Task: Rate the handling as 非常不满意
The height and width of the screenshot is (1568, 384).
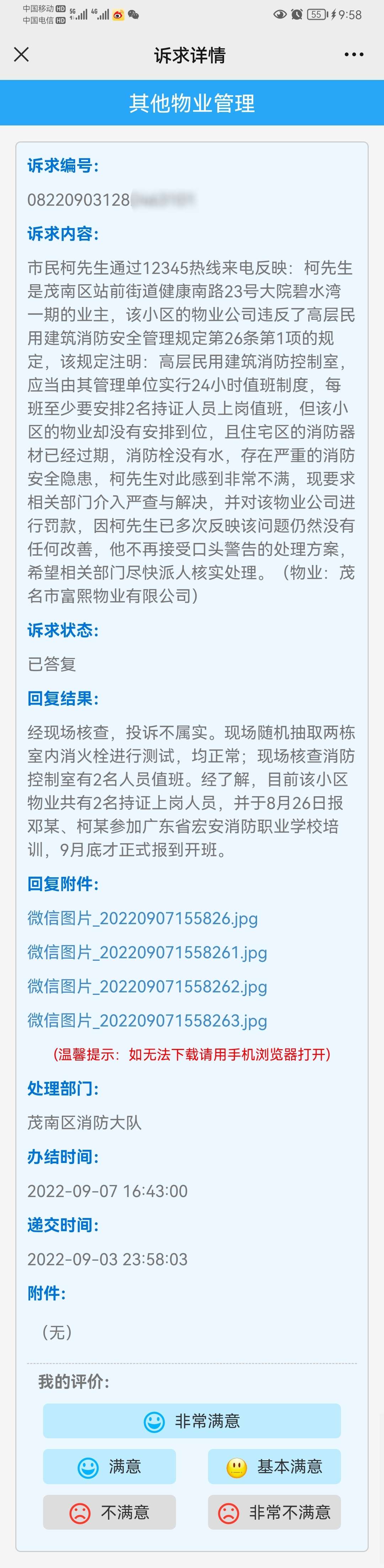Action: click(274, 1512)
